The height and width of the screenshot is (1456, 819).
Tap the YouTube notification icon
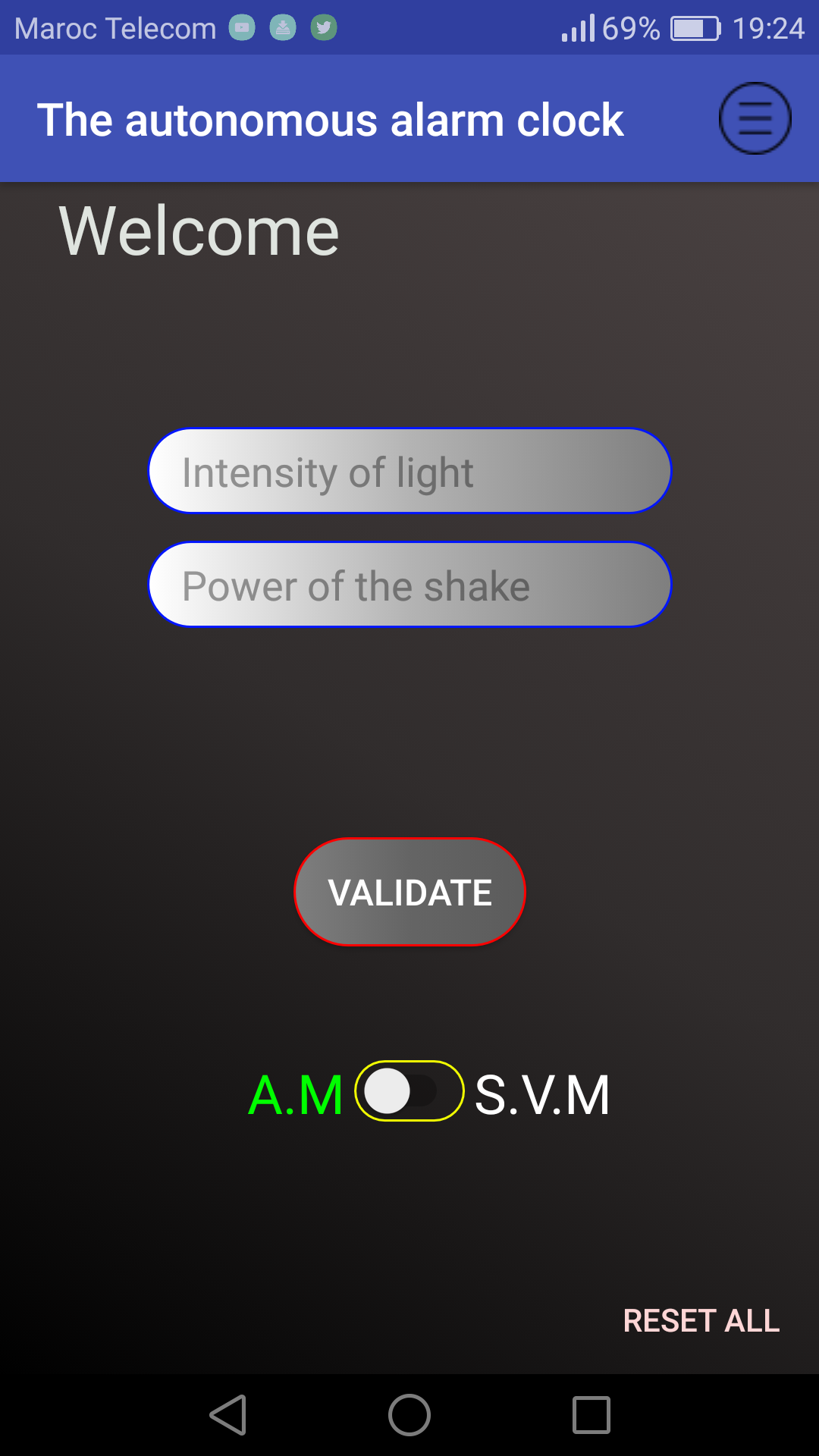coord(241,27)
